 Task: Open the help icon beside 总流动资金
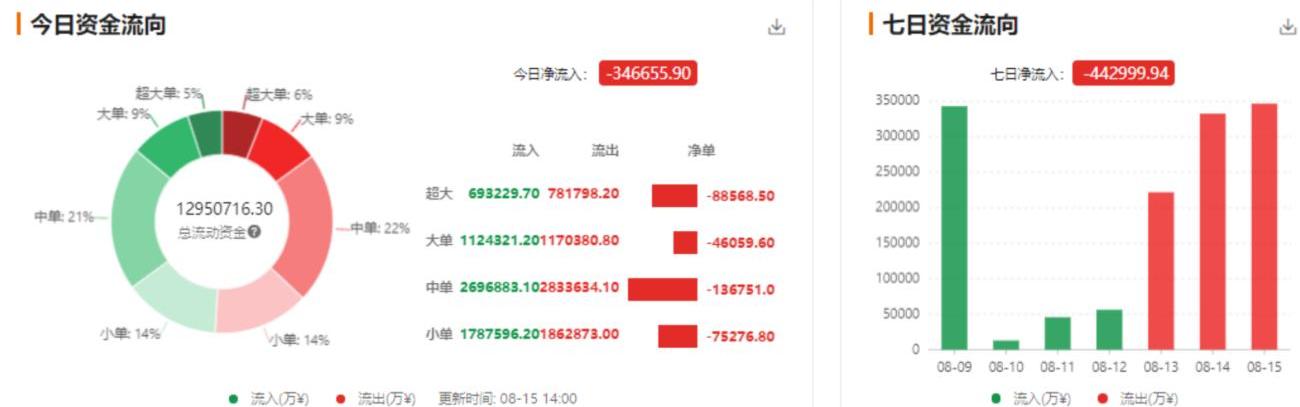[x=255, y=232]
